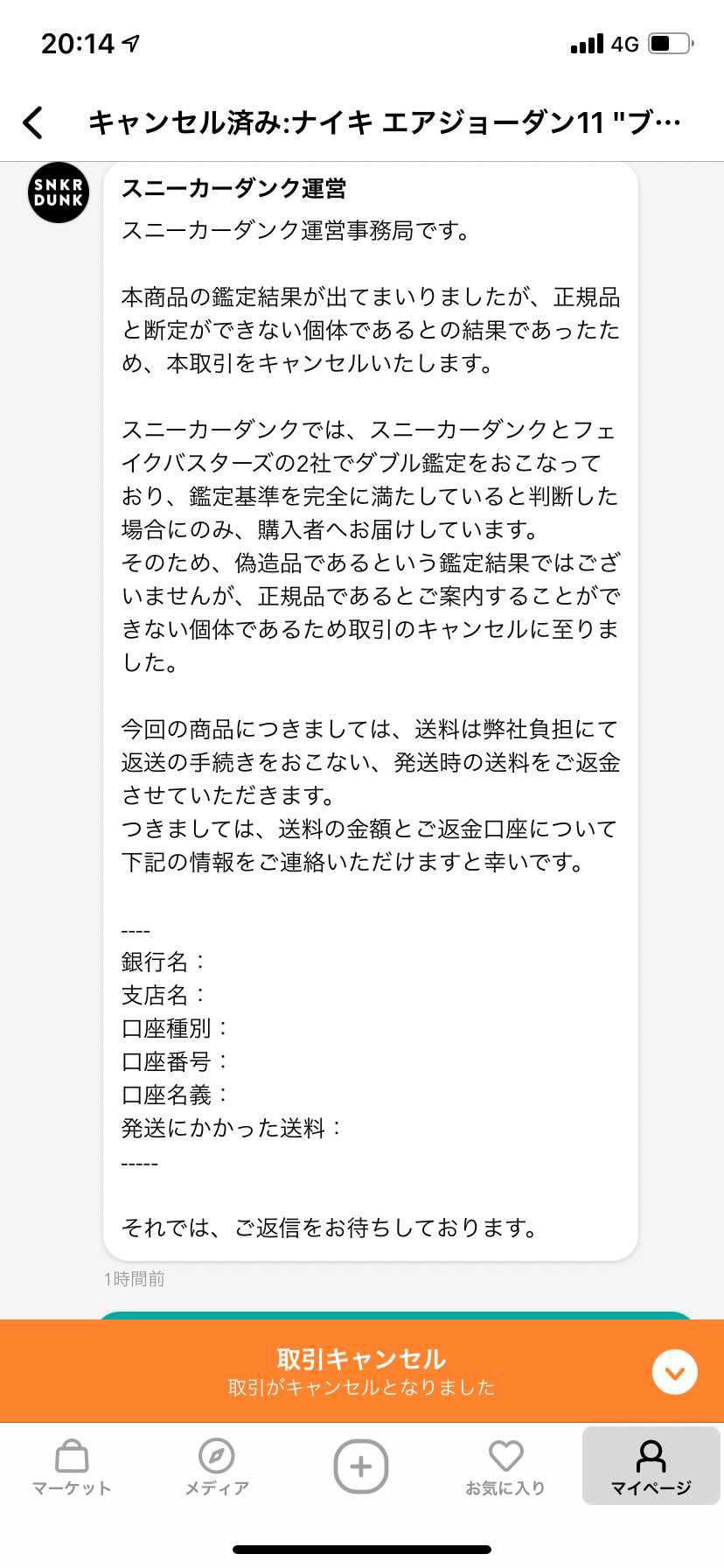
Task: Switch to the highlighted マイページ tab
Action: pos(651,1467)
